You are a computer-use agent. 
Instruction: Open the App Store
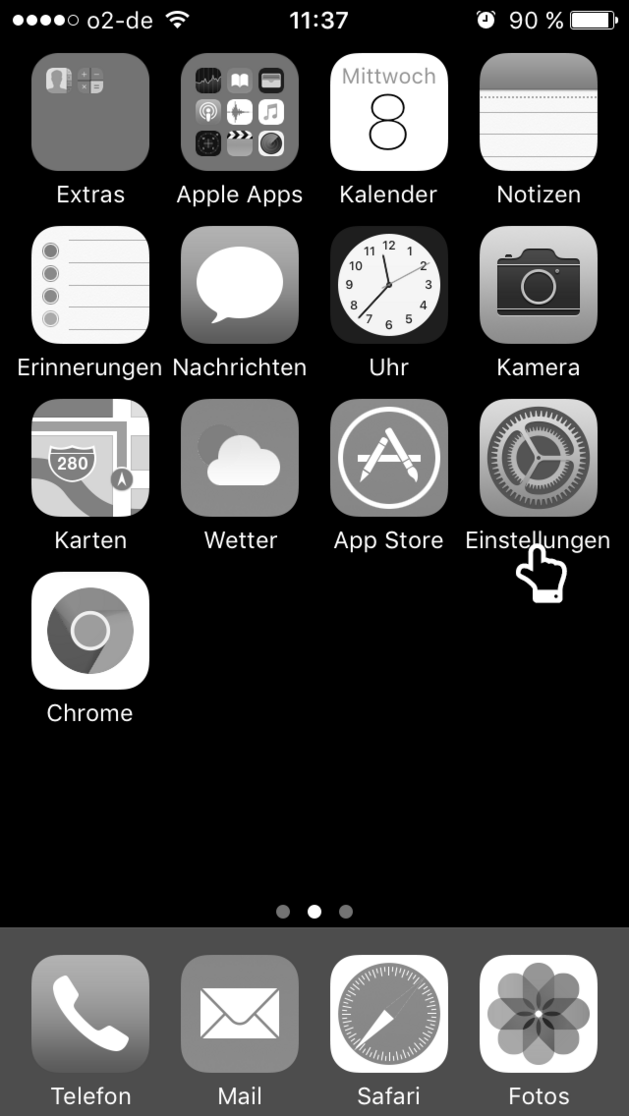tap(389, 458)
